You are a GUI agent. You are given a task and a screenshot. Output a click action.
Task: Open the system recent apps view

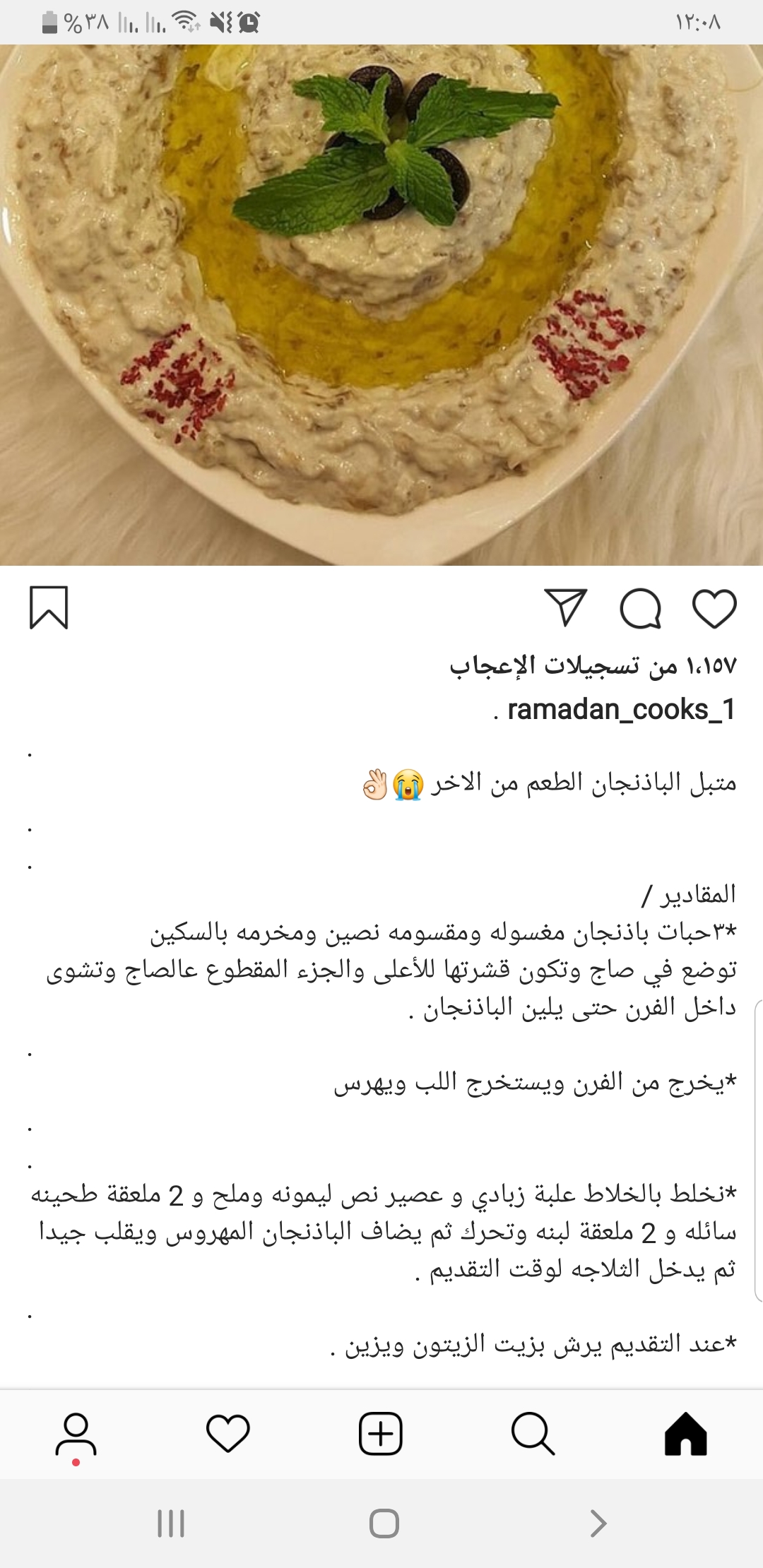click(171, 1524)
